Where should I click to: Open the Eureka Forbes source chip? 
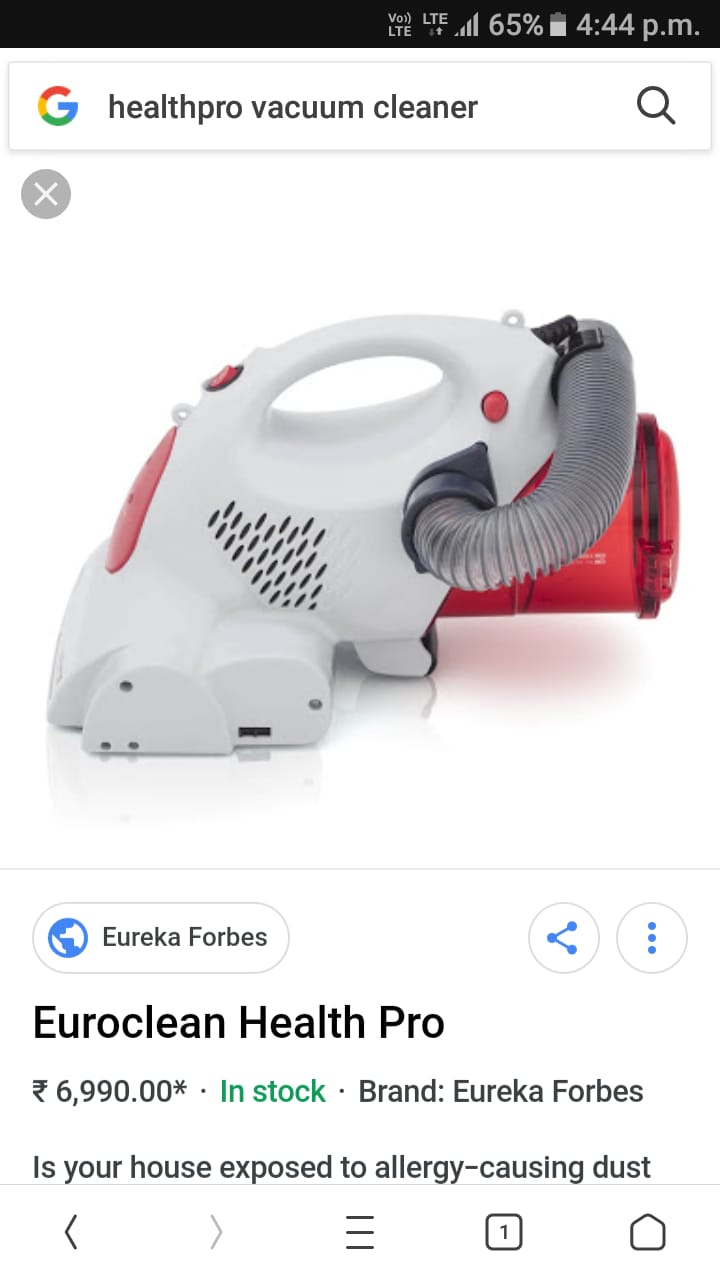(x=161, y=938)
